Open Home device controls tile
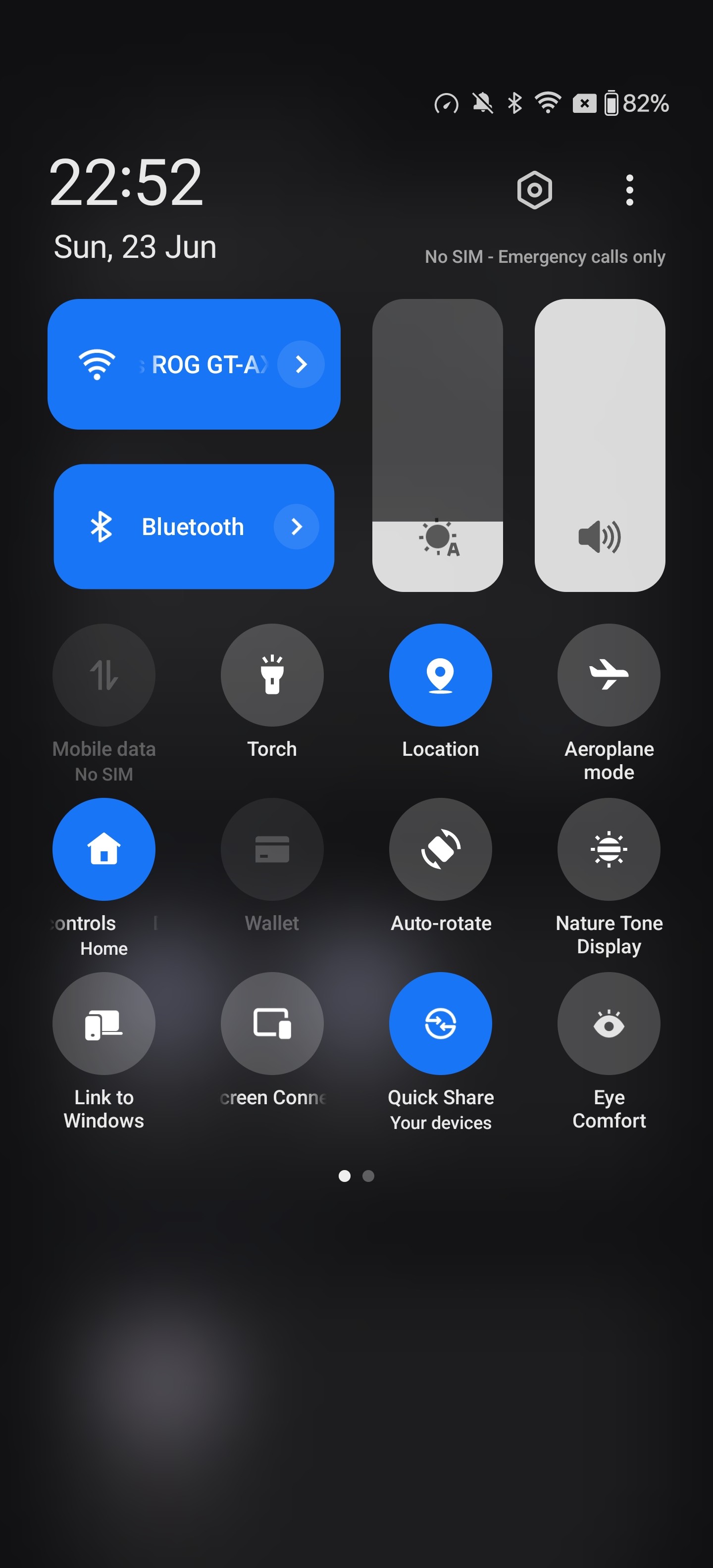This screenshot has height=1568, width=713. [x=103, y=849]
